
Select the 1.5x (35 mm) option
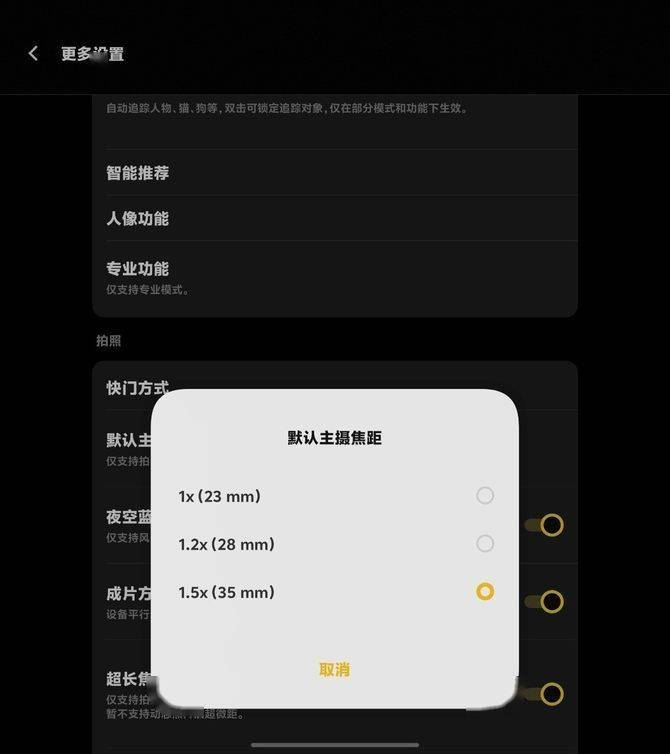(335, 592)
